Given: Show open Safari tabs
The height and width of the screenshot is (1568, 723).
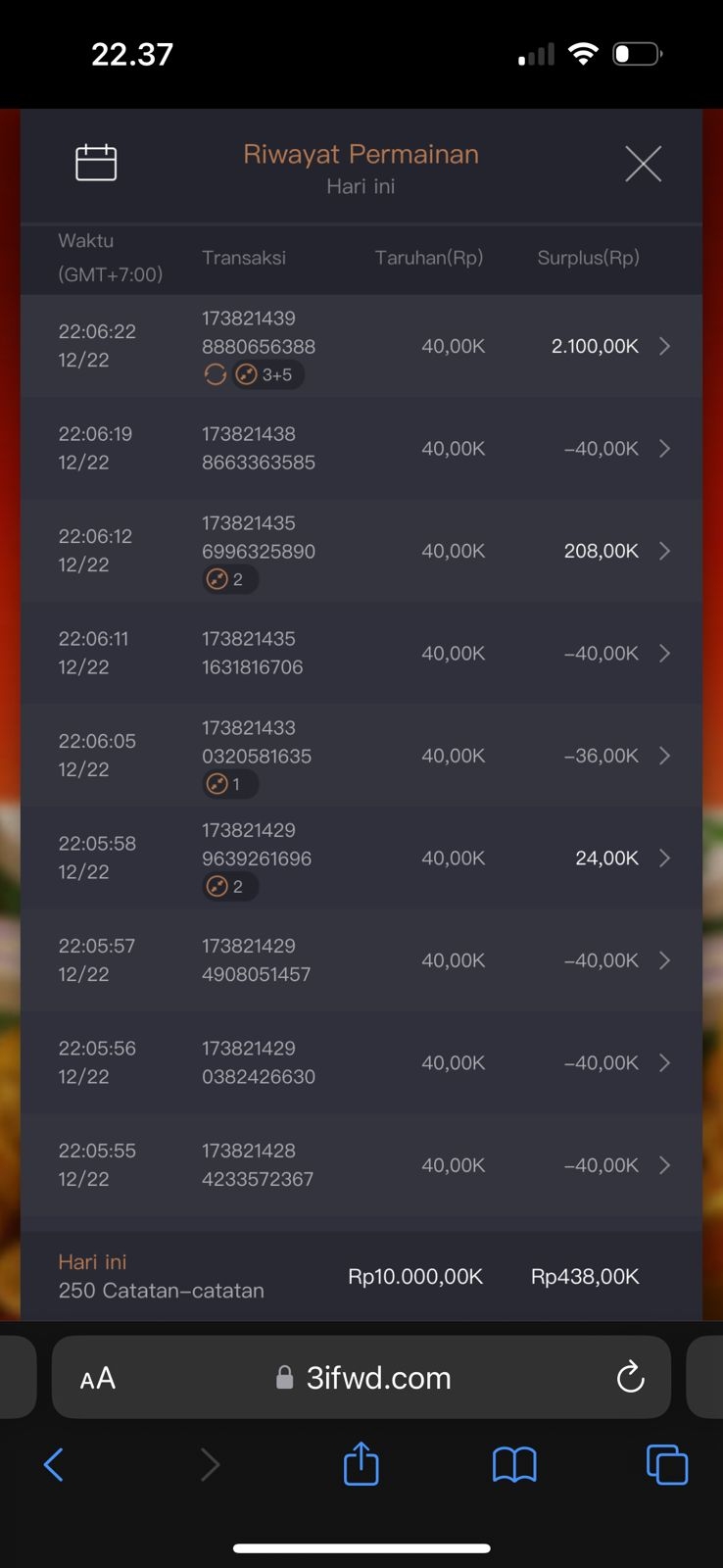Looking at the screenshot, I should pyautogui.click(x=666, y=1465).
